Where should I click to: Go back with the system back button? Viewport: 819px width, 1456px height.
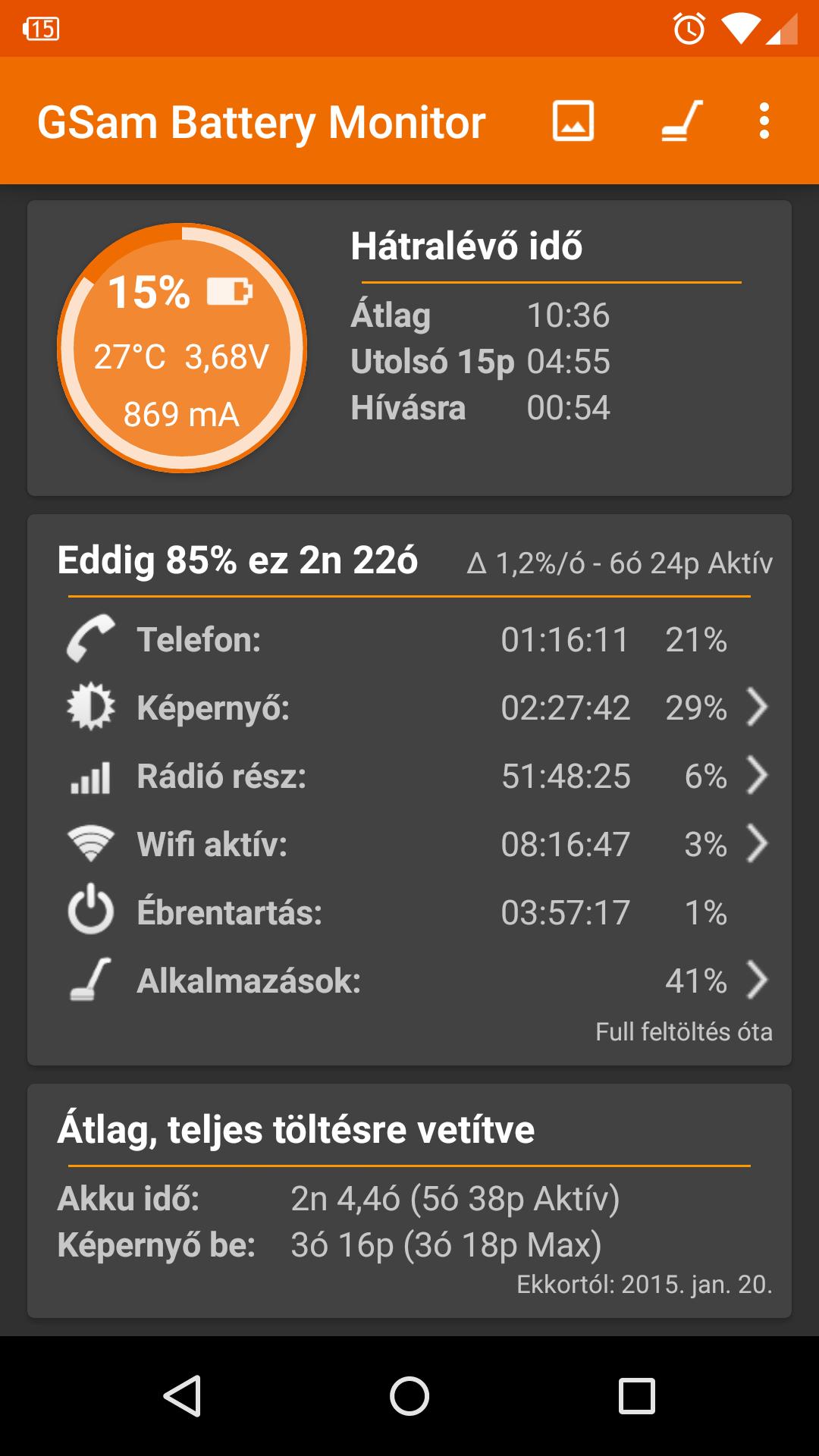pos(182,1395)
